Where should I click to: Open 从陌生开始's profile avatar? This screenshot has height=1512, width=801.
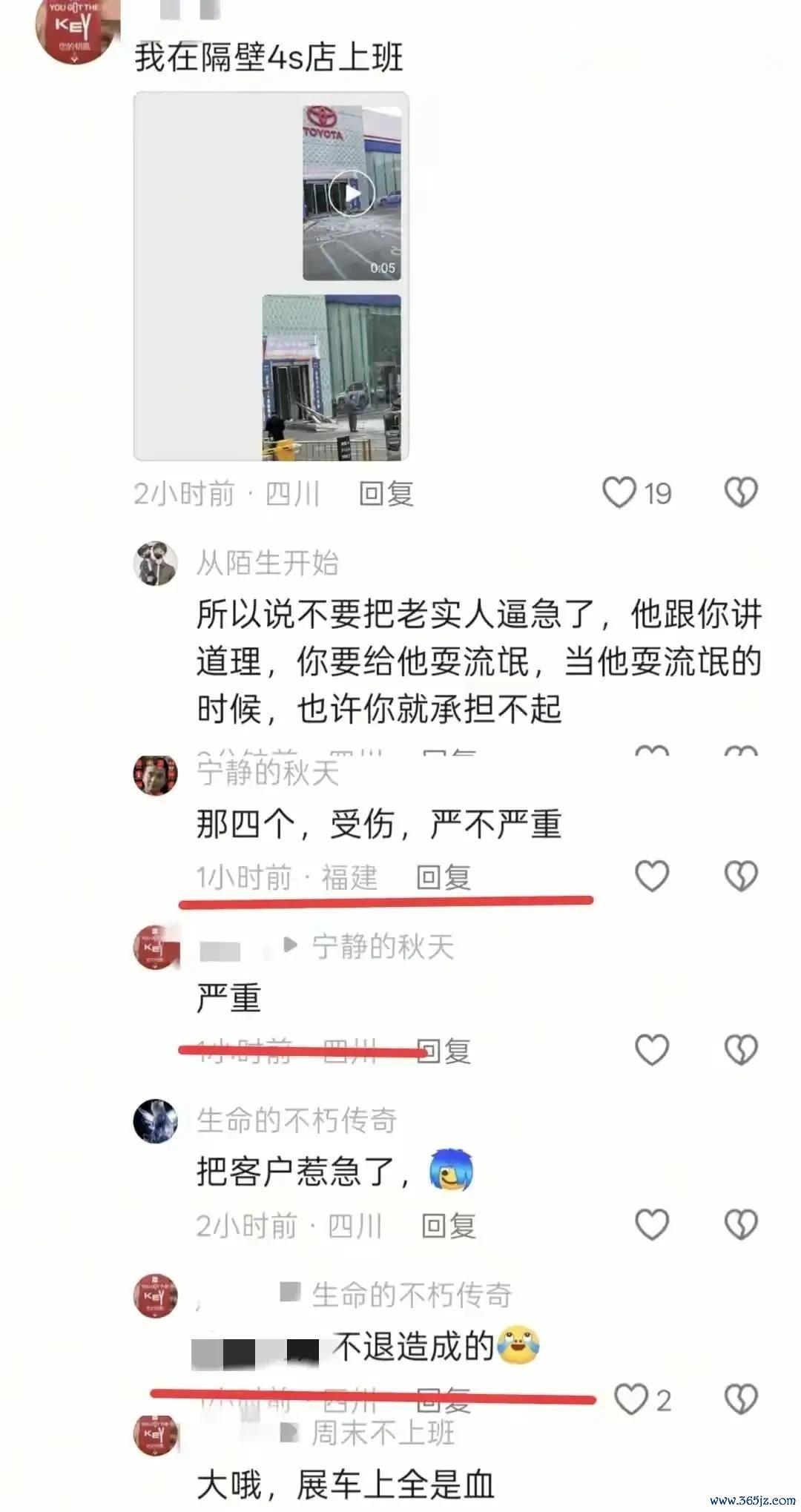156,564
